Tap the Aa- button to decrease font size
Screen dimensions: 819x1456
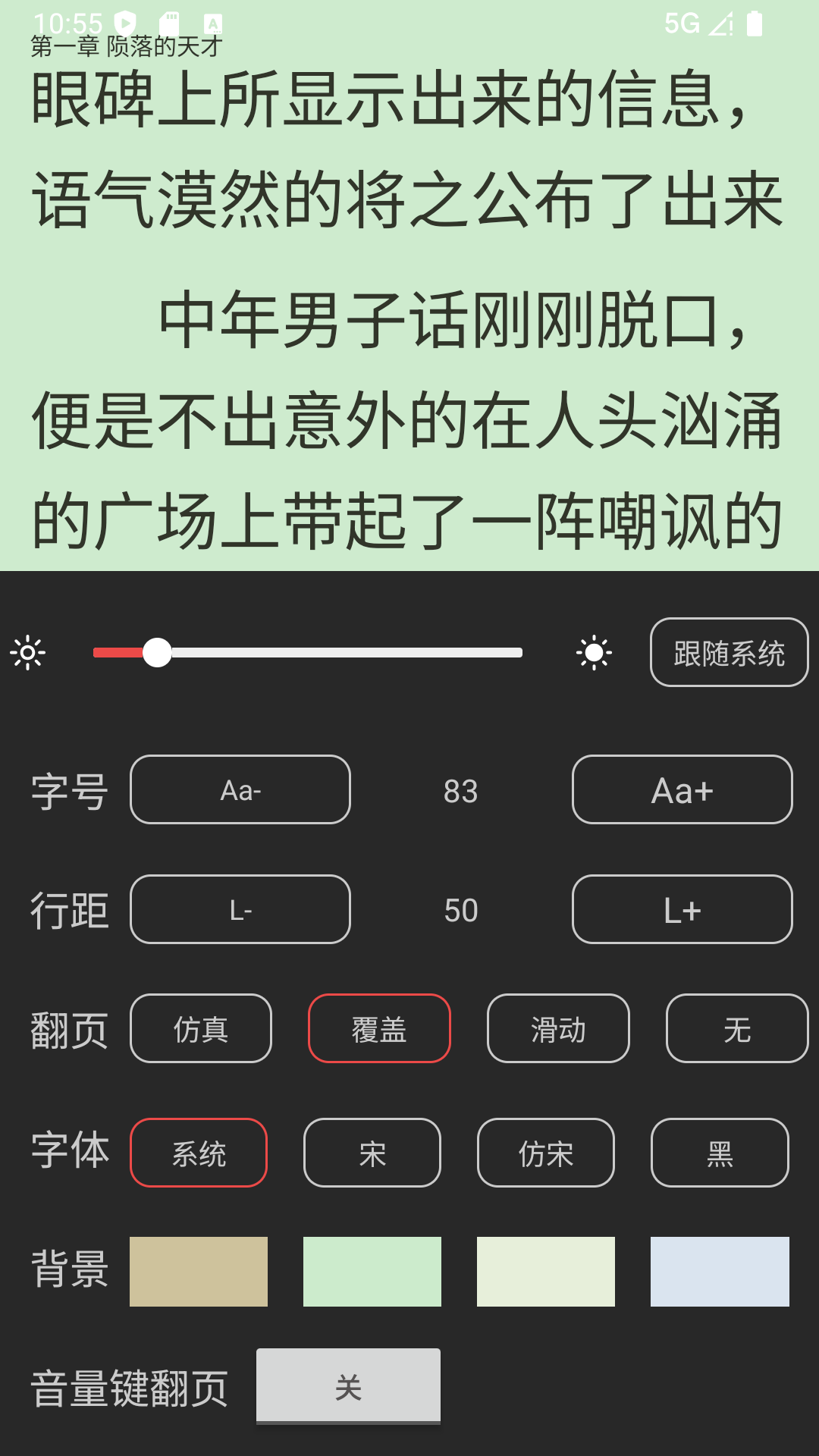tap(240, 790)
